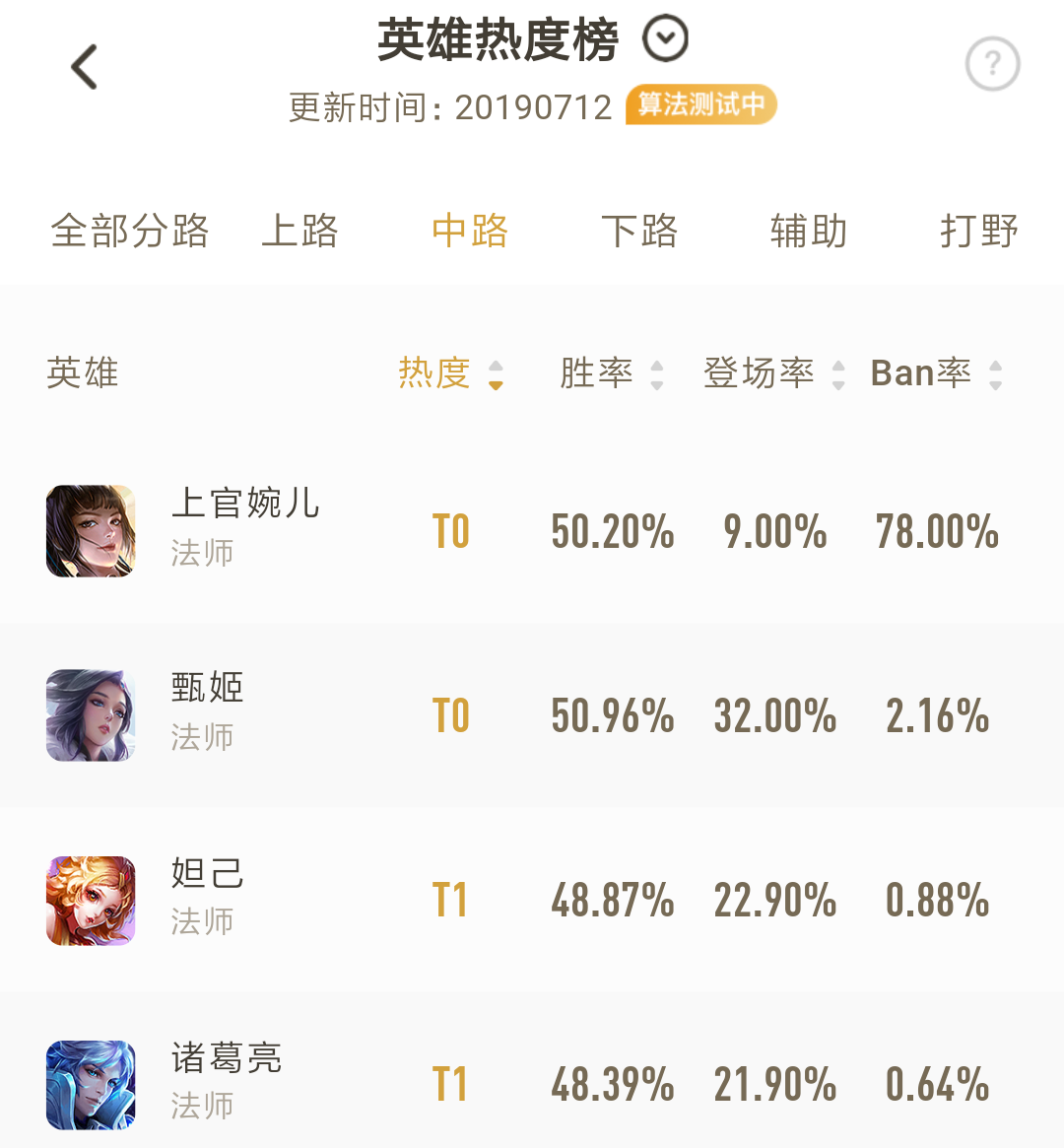Switch to the 上路 tab
This screenshot has width=1064, height=1148.
(x=300, y=232)
